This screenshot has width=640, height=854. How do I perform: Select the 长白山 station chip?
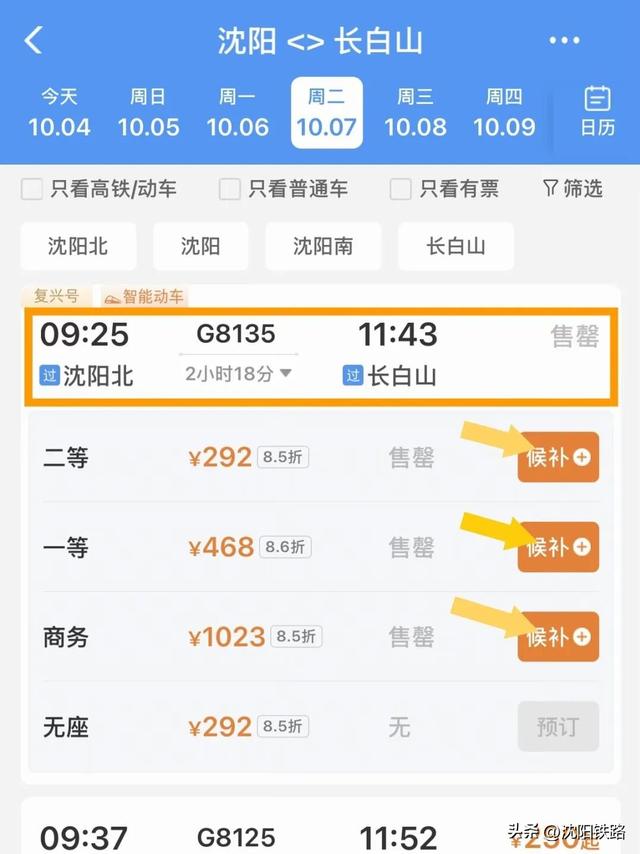[x=455, y=246]
